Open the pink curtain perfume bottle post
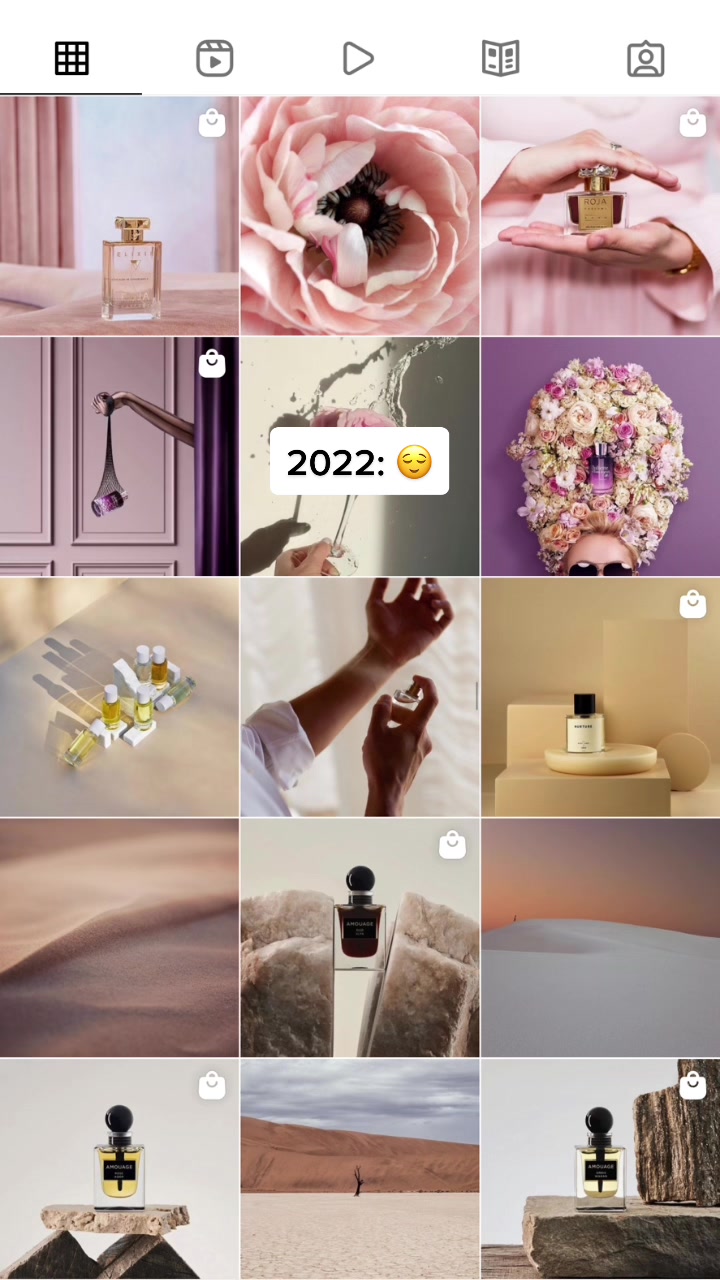Image resolution: width=720 pixels, height=1280 pixels. (119, 216)
